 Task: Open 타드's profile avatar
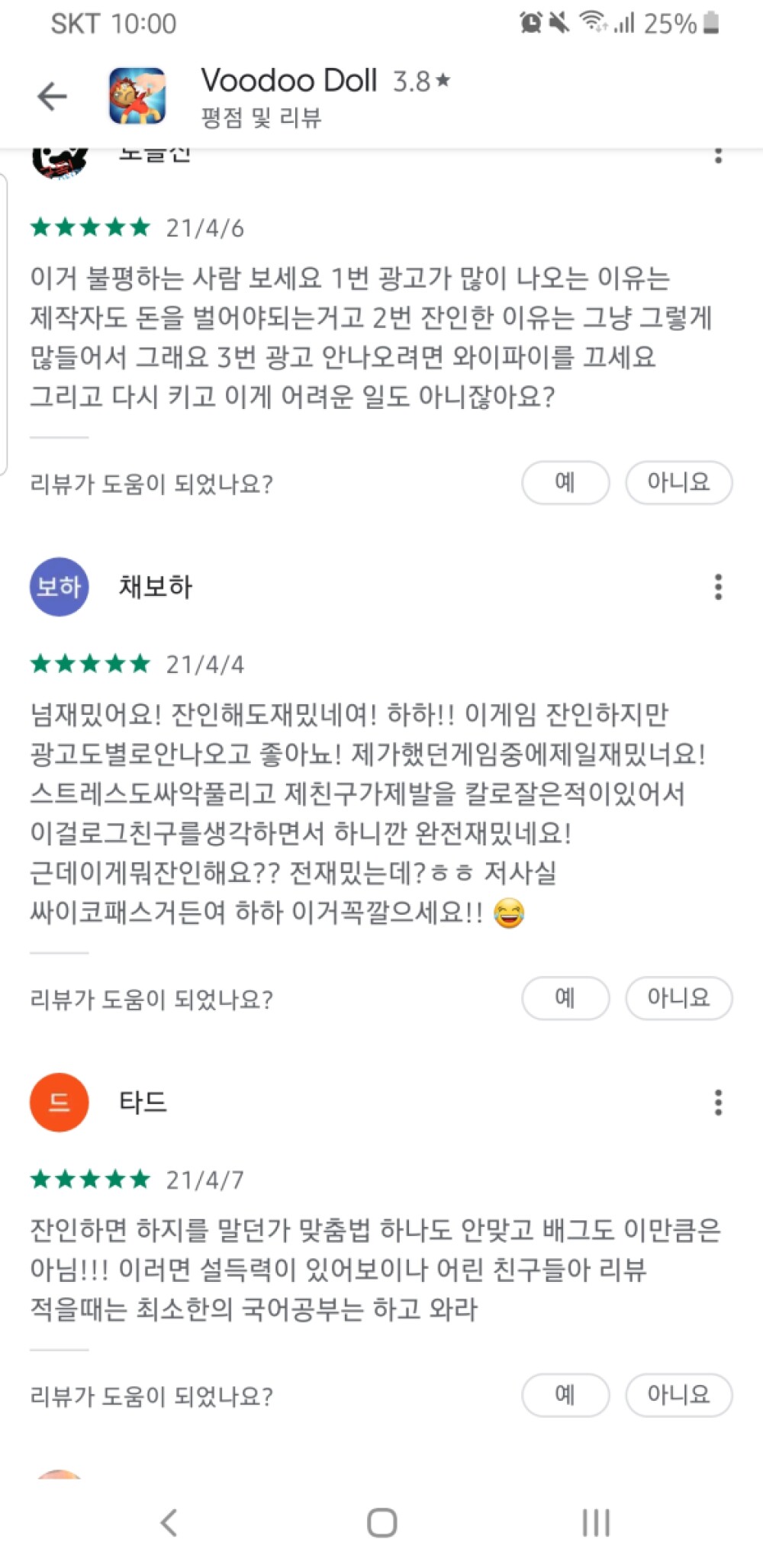(x=59, y=1103)
